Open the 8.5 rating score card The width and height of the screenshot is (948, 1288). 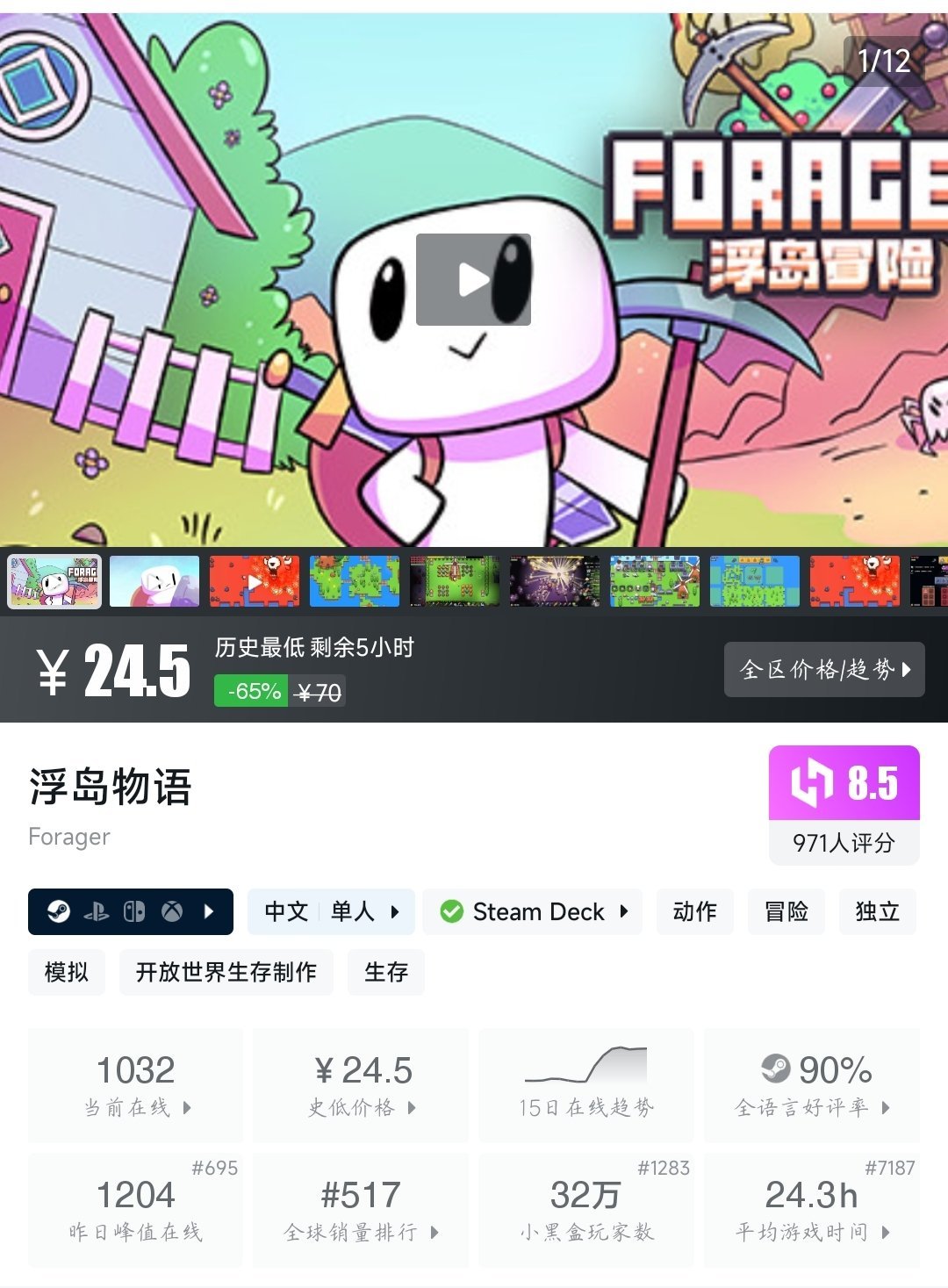point(844,804)
